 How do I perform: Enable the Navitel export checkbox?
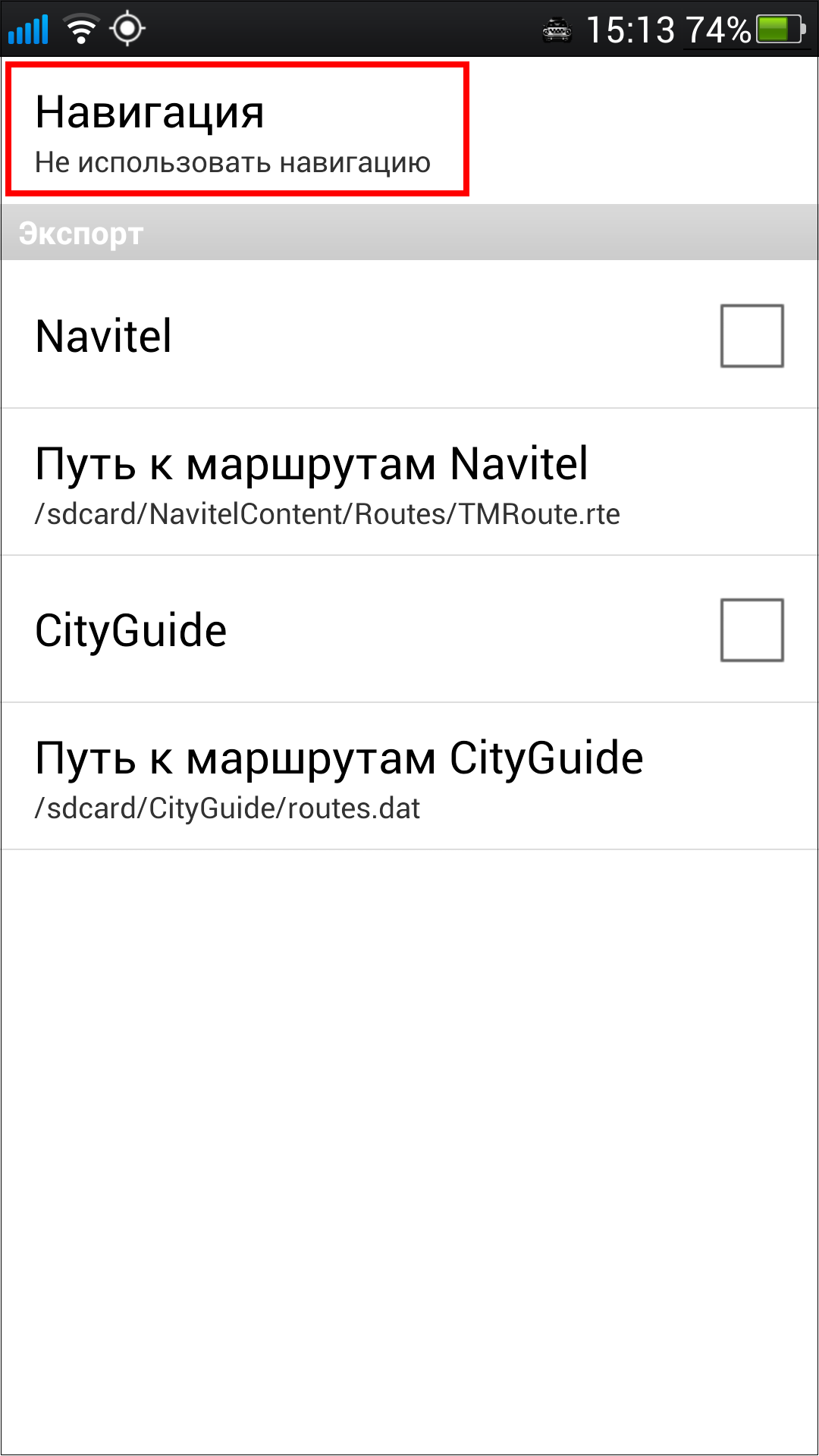pyautogui.click(x=752, y=336)
